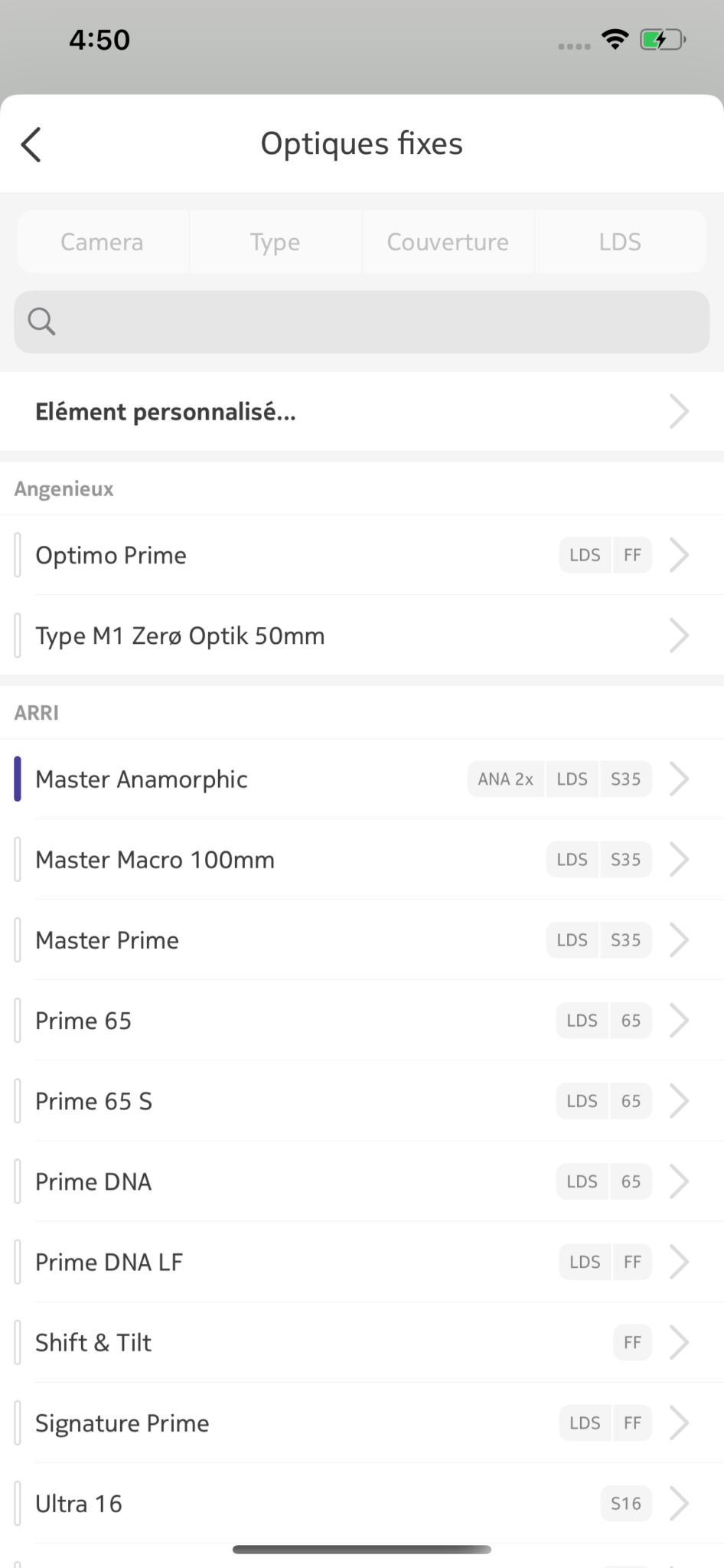Select the Type filter
Viewport: 724px width, 1568px height.
(275, 242)
